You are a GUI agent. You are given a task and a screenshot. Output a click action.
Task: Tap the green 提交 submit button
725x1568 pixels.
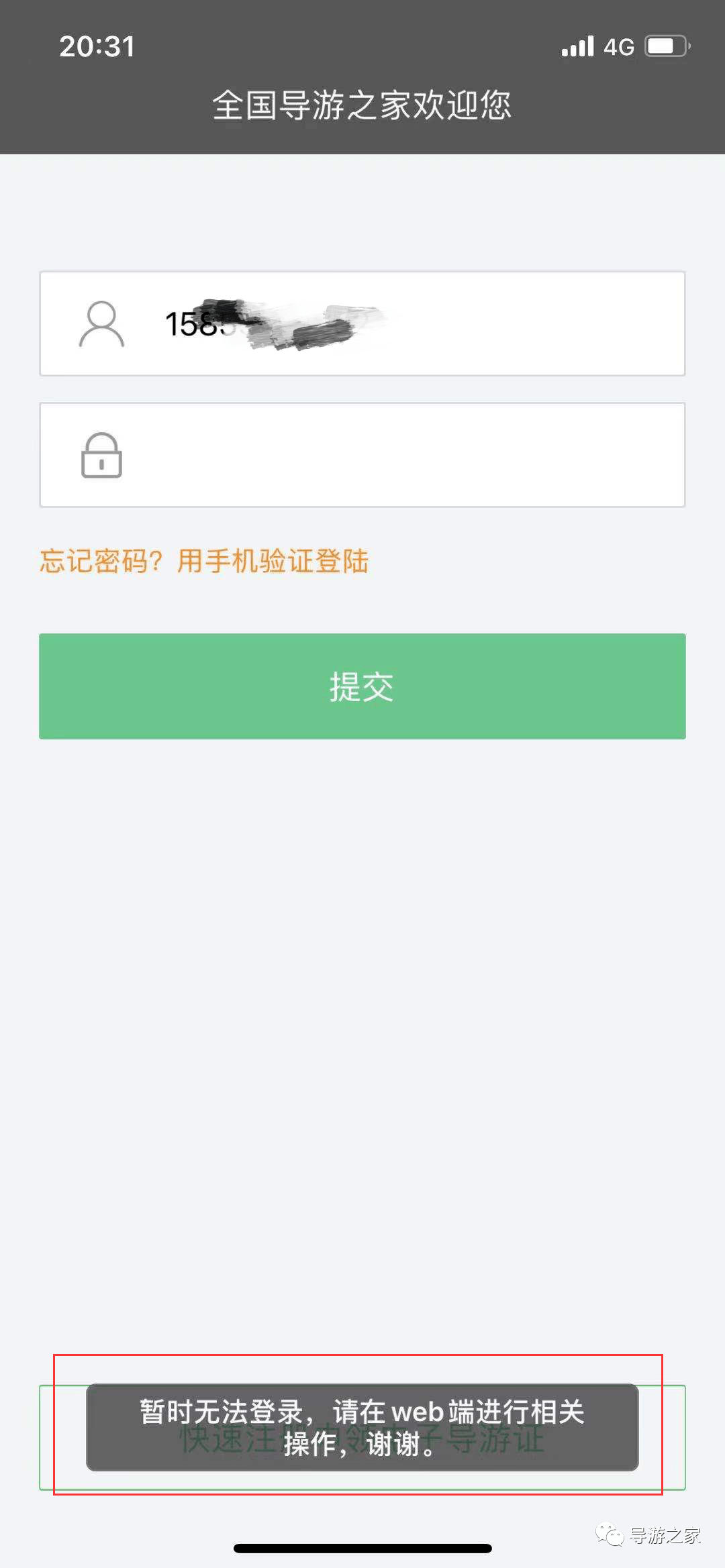(x=362, y=686)
